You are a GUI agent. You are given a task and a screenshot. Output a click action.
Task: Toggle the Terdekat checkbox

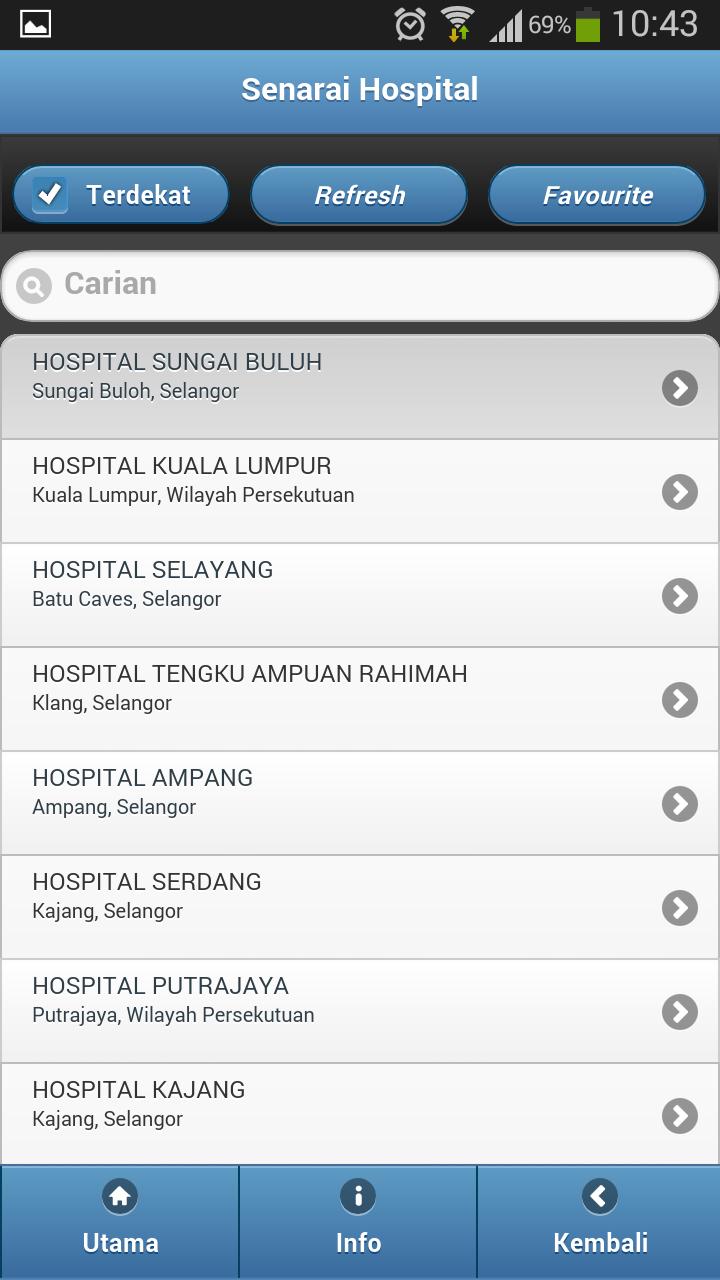tap(54, 194)
